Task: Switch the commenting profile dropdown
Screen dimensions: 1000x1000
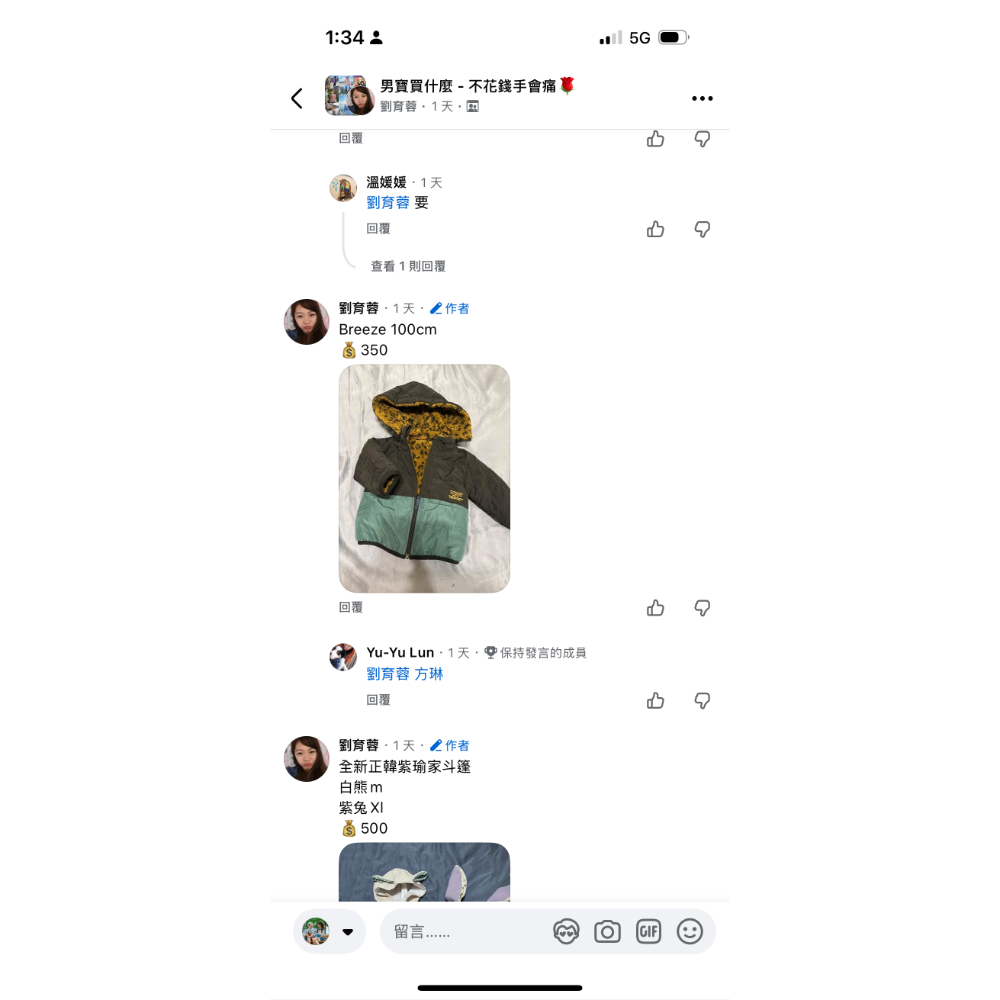Action: point(330,931)
